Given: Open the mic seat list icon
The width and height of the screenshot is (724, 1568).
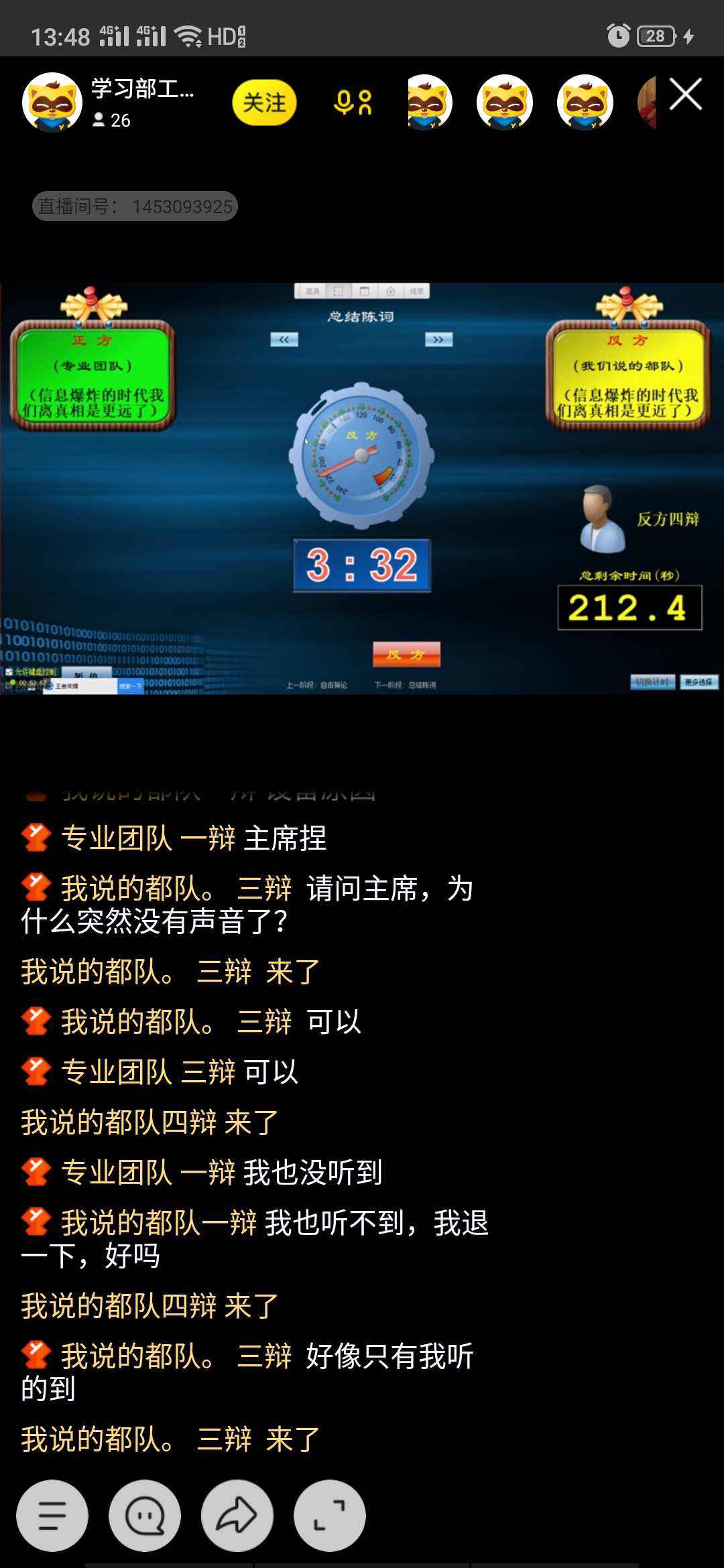Looking at the screenshot, I should 353,103.
